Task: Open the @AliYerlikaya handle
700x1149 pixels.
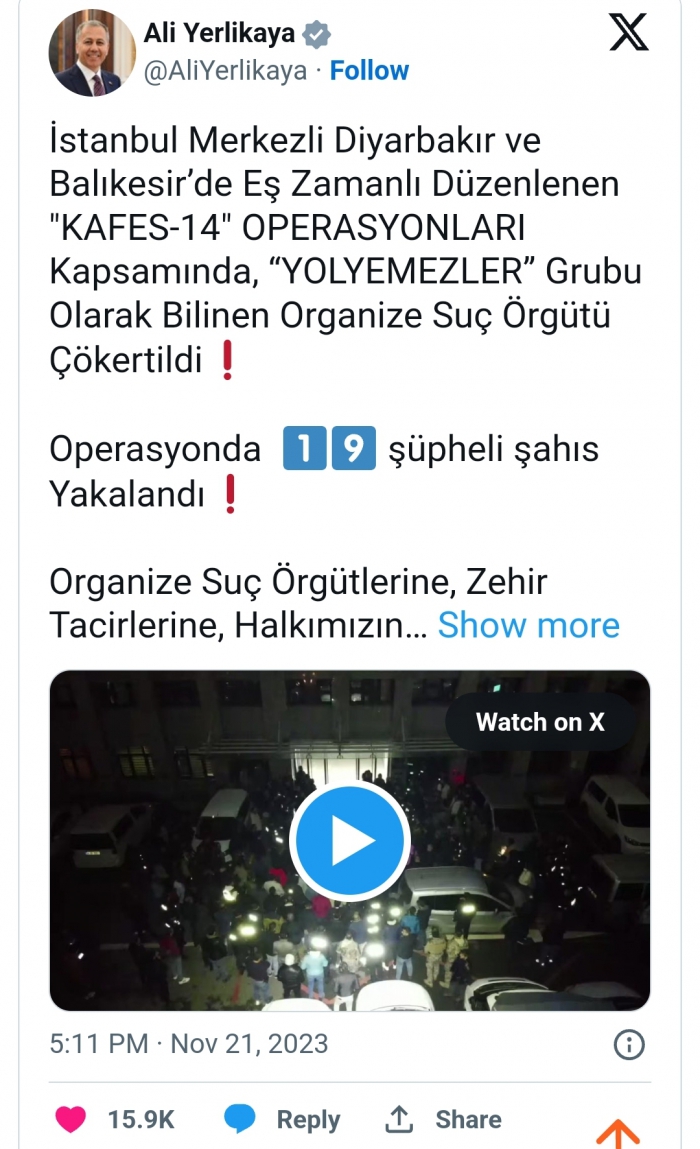Action: [225, 71]
